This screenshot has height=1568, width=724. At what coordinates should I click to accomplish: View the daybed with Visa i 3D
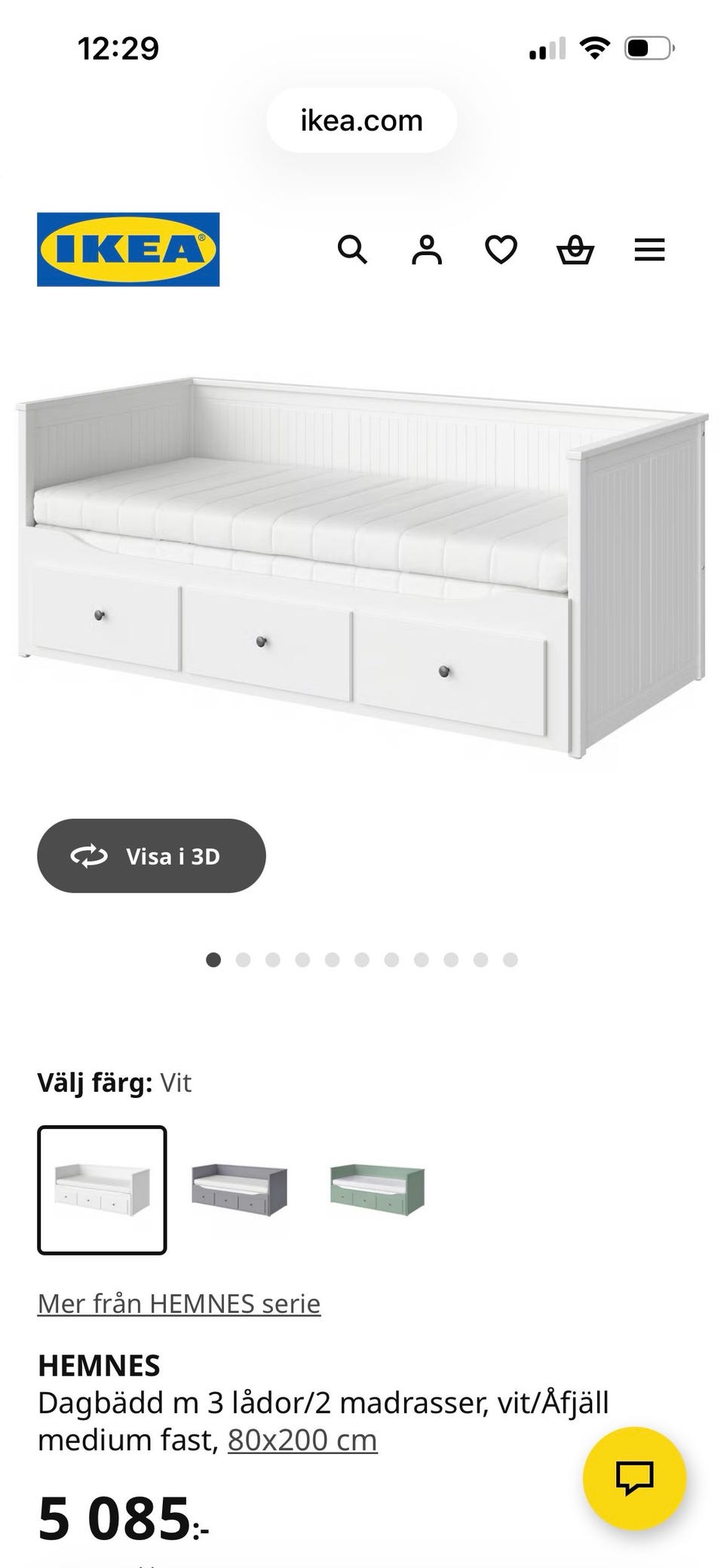pyautogui.click(x=151, y=856)
